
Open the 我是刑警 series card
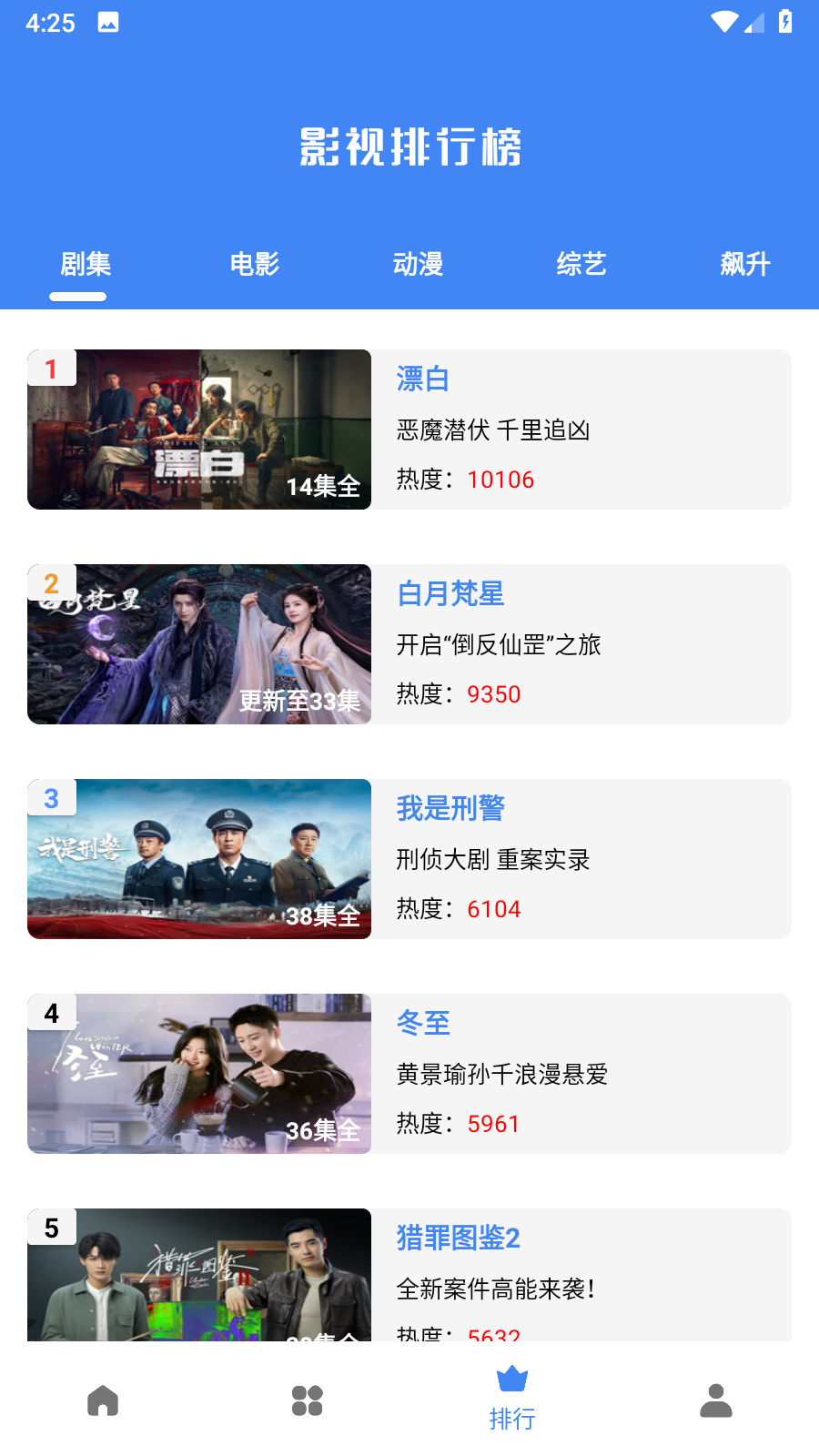[x=409, y=859]
